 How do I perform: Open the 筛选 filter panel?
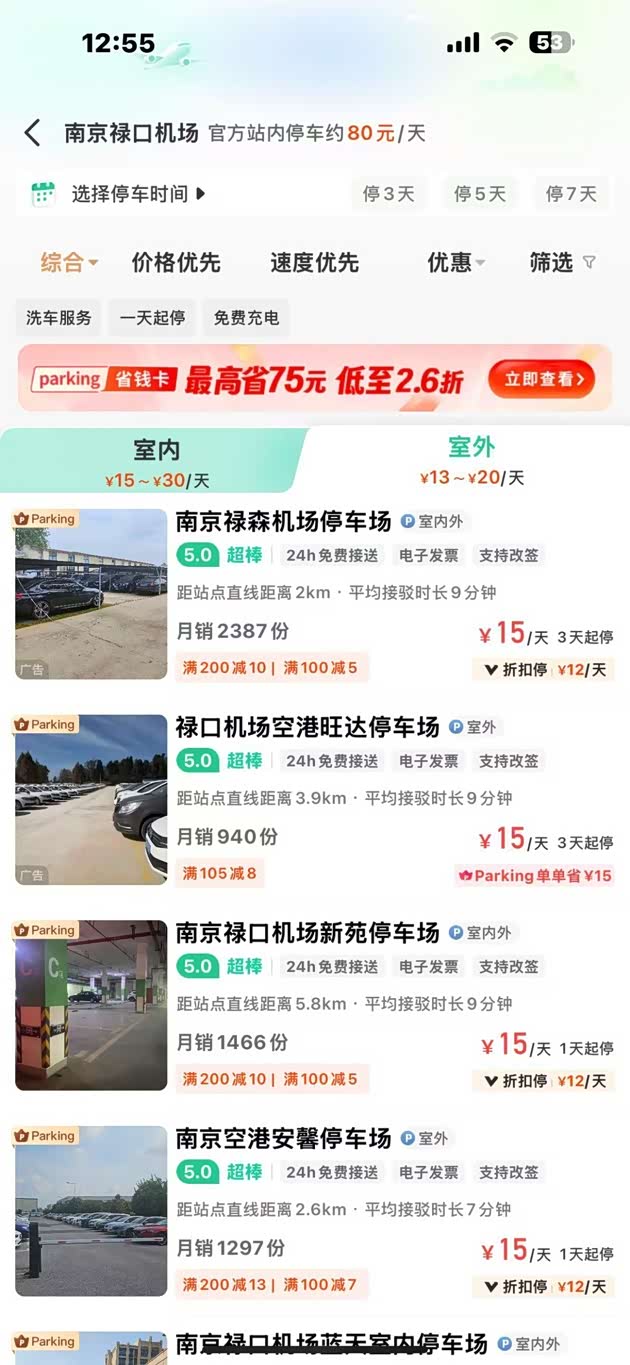coord(562,263)
